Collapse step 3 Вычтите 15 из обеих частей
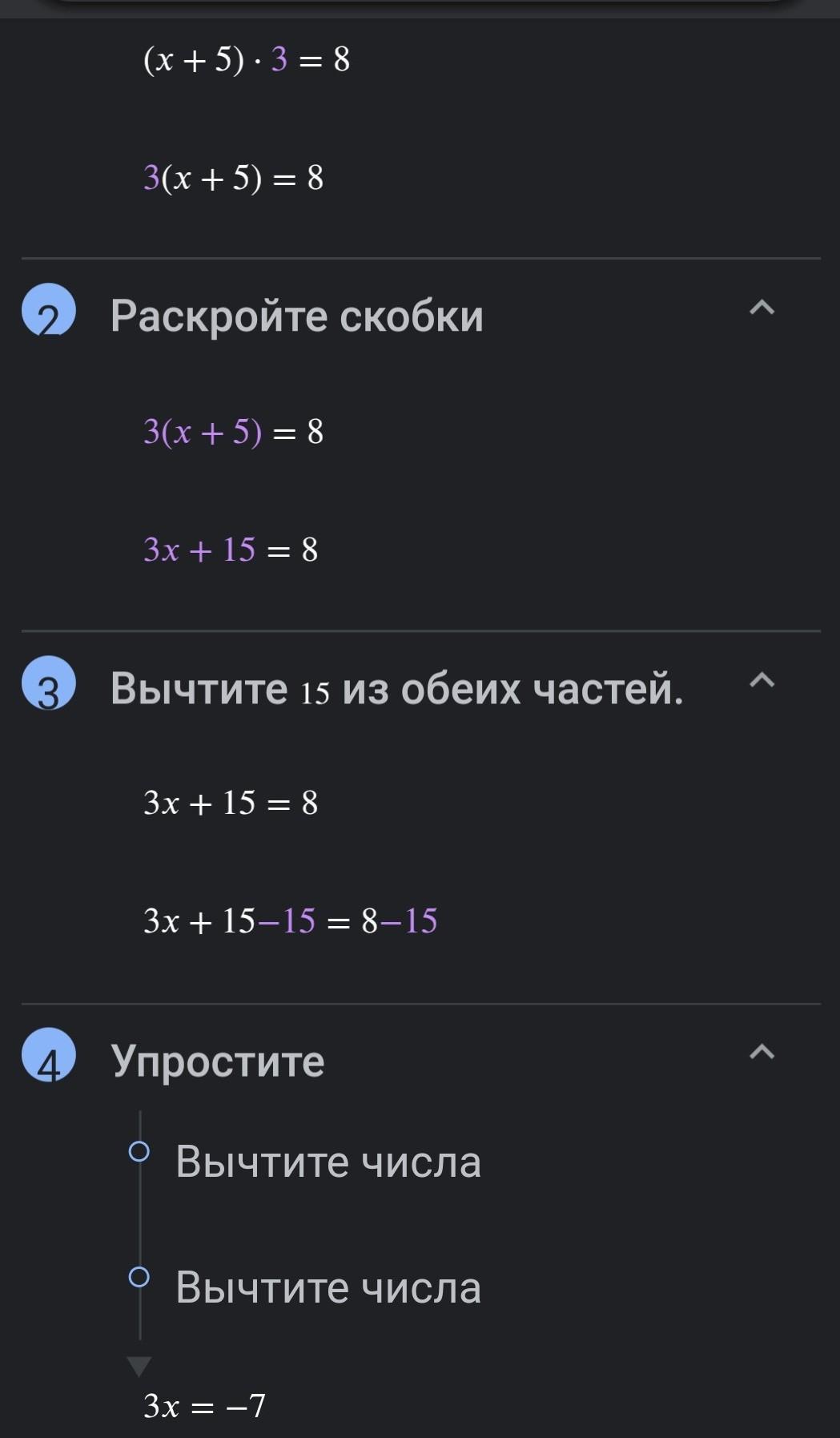Viewport: 840px width, 1438px height. (762, 680)
